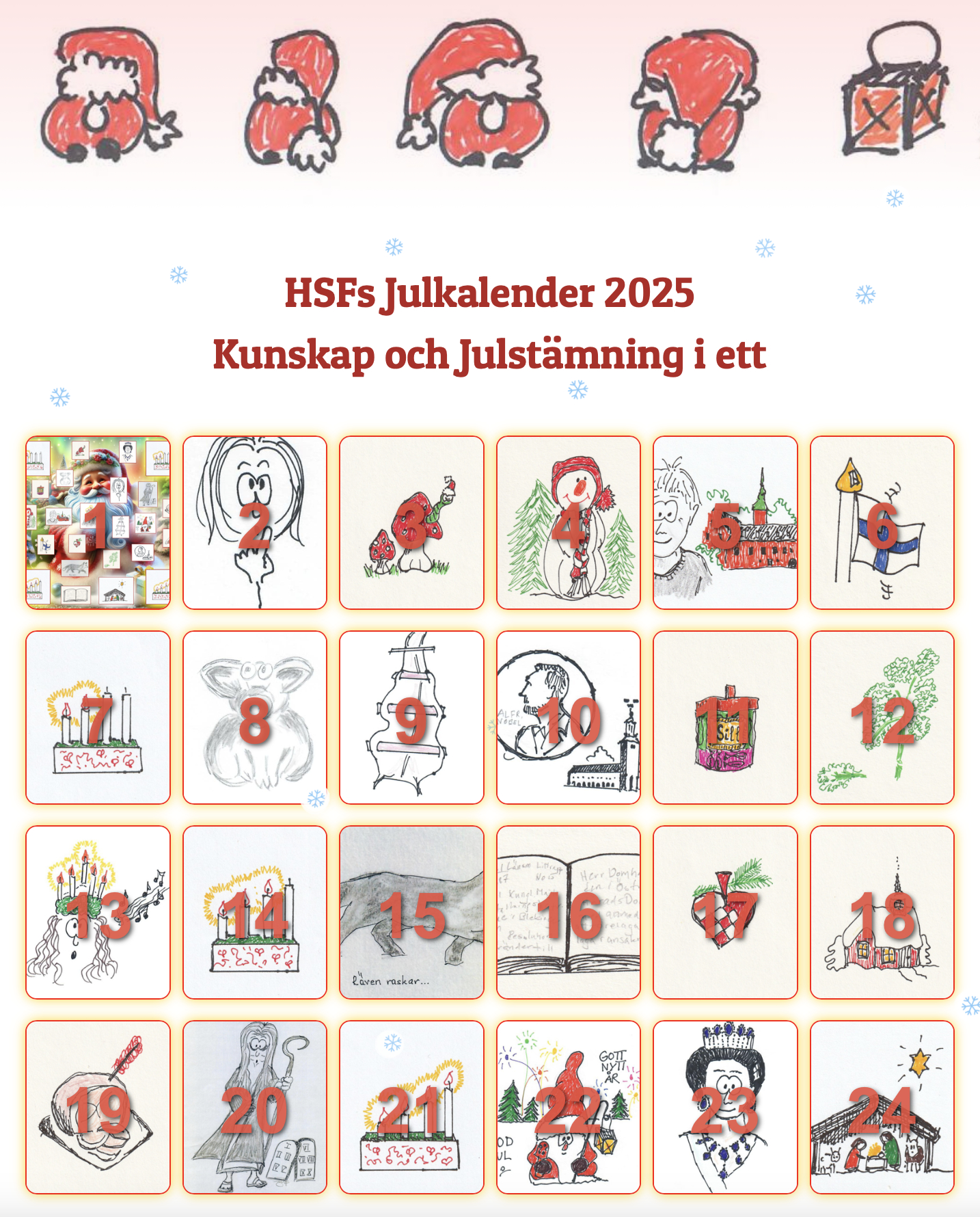The width and height of the screenshot is (980, 1217).
Task: Select door 3 with the mushrooms
Action: coord(411,523)
